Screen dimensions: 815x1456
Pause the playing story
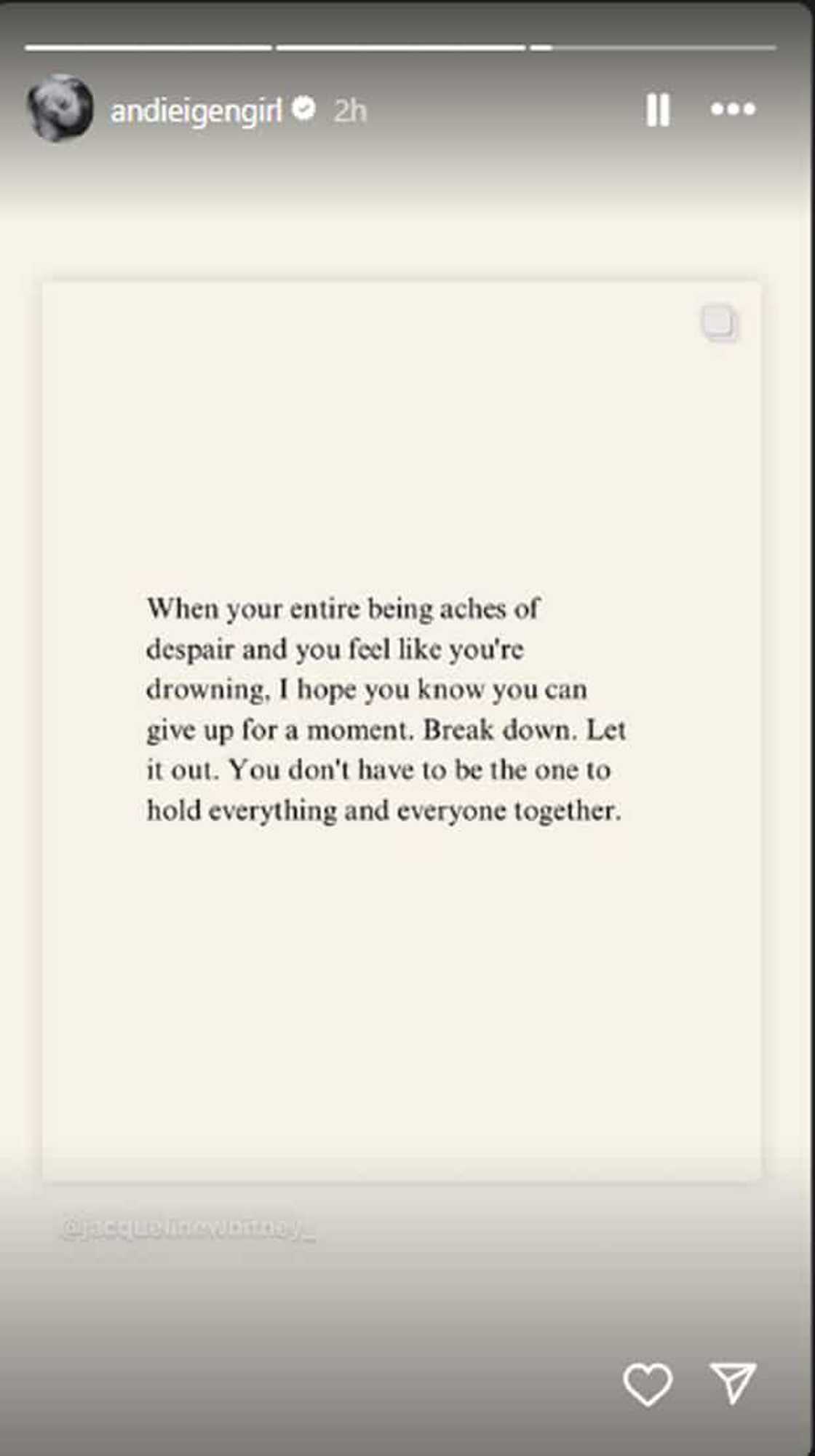[658, 111]
